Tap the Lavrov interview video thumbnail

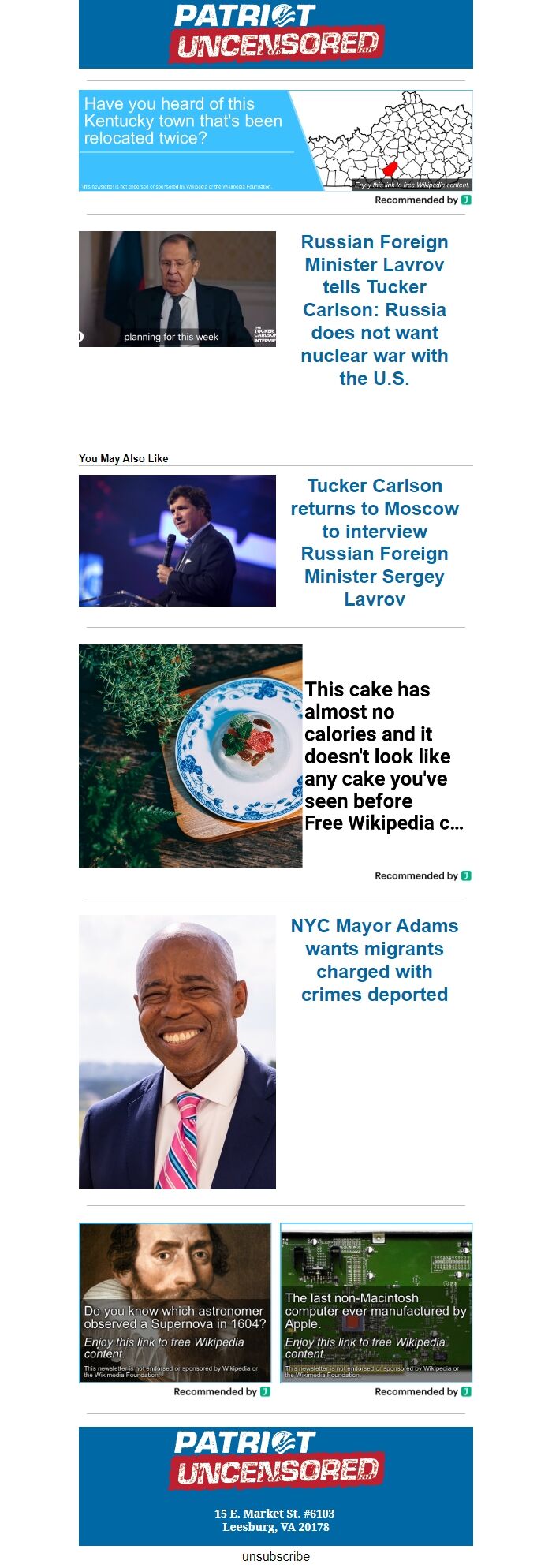click(177, 289)
